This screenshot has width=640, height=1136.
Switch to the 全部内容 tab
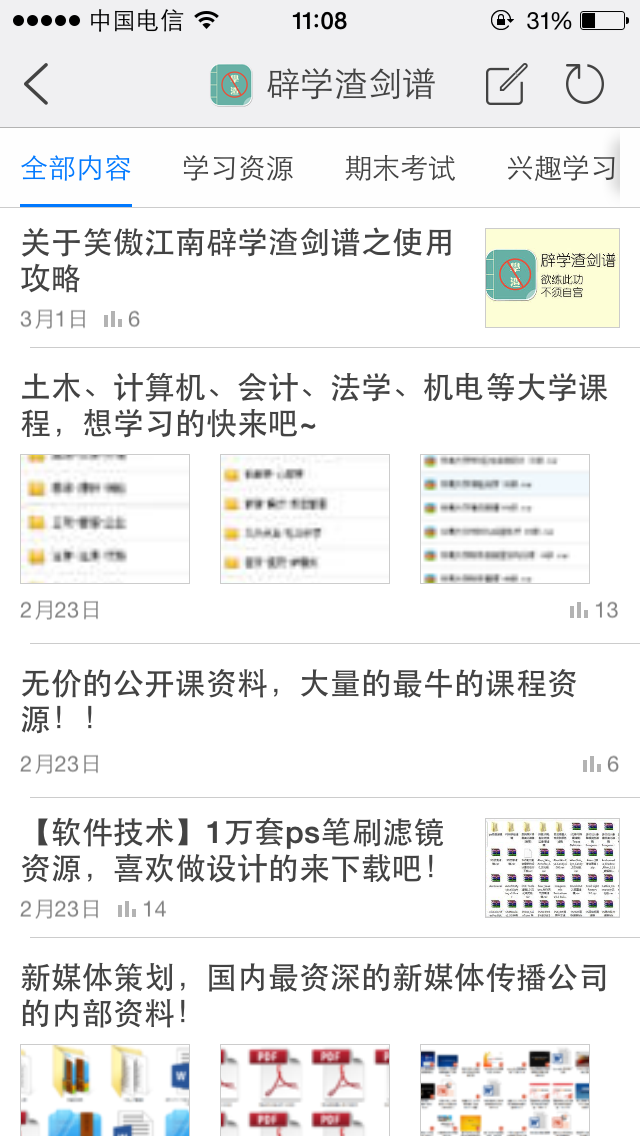click(x=76, y=168)
